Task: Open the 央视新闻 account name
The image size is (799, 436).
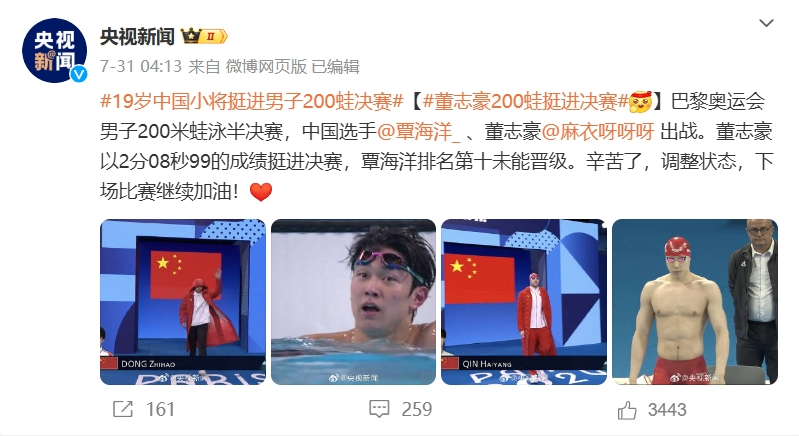Action: pos(138,36)
